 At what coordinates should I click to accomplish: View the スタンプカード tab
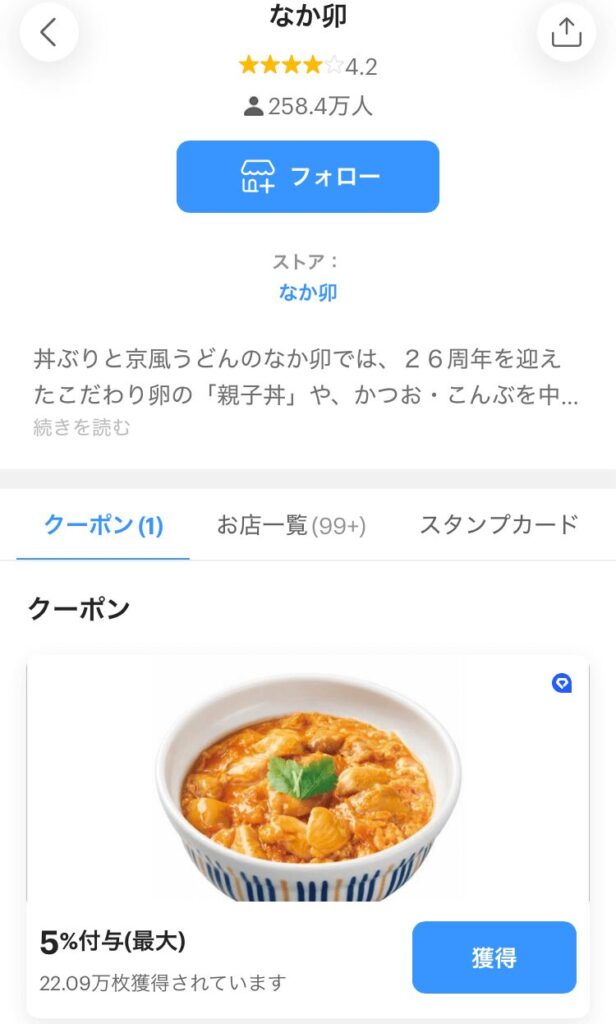[498, 525]
